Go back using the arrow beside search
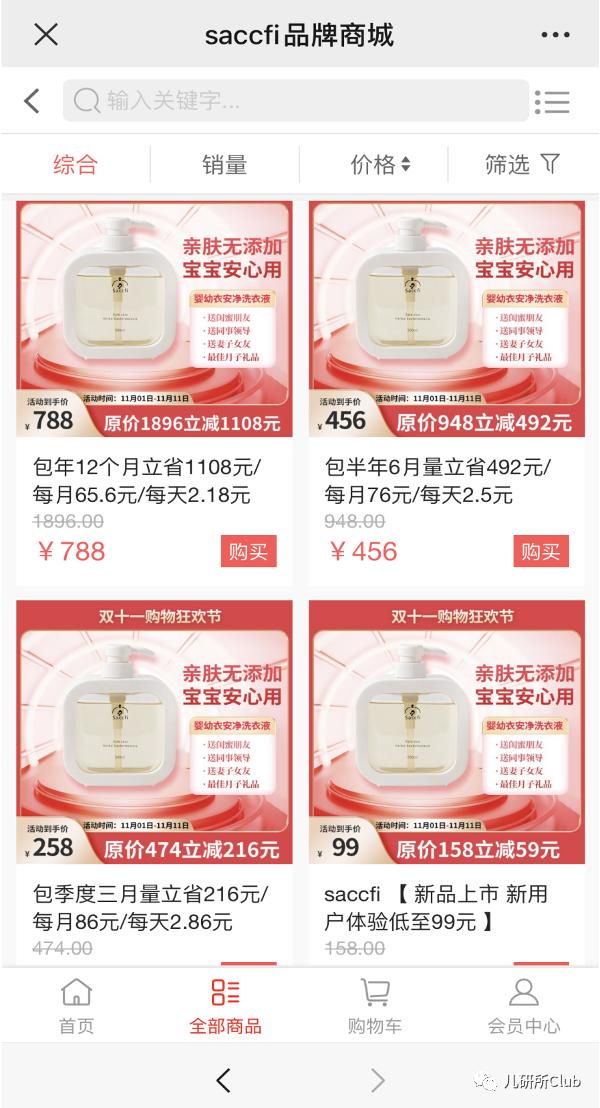The image size is (600, 1108). tap(32, 101)
